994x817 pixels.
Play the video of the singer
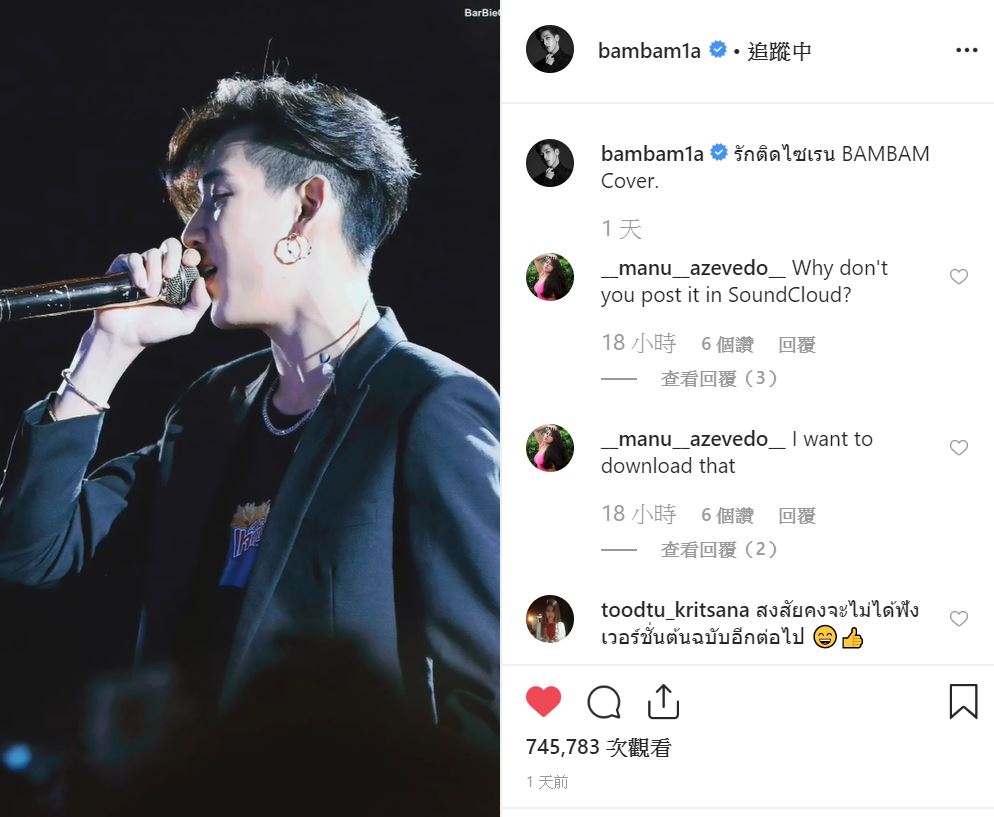coord(250,408)
